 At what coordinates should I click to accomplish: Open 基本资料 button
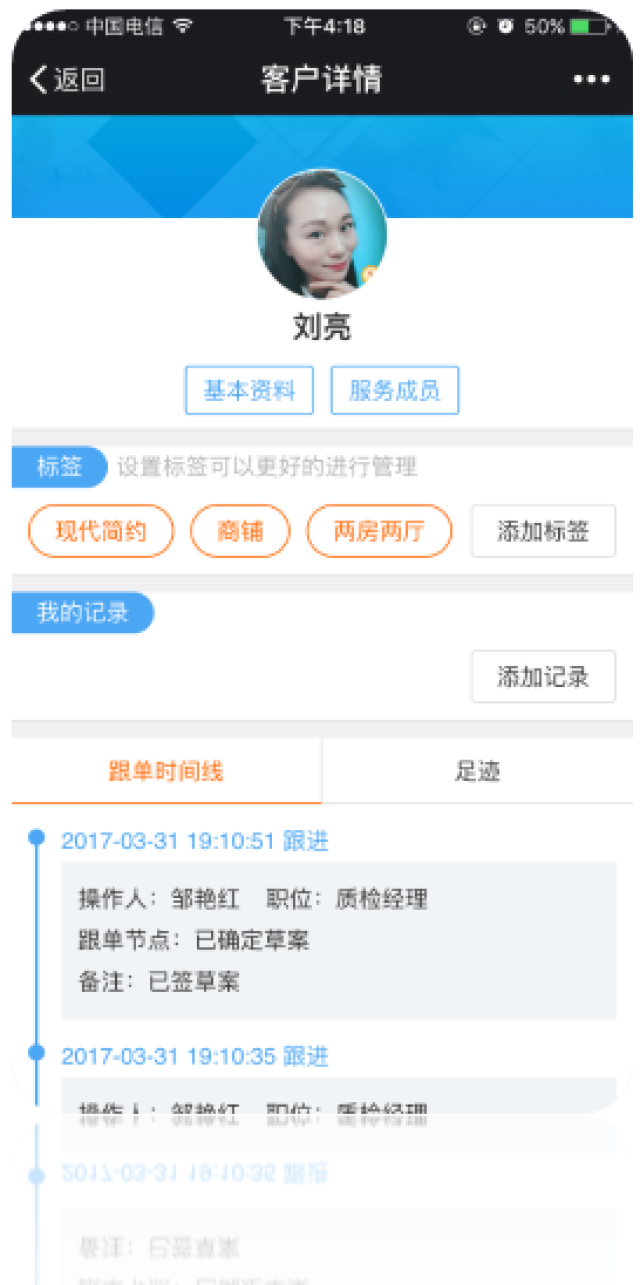(249, 390)
